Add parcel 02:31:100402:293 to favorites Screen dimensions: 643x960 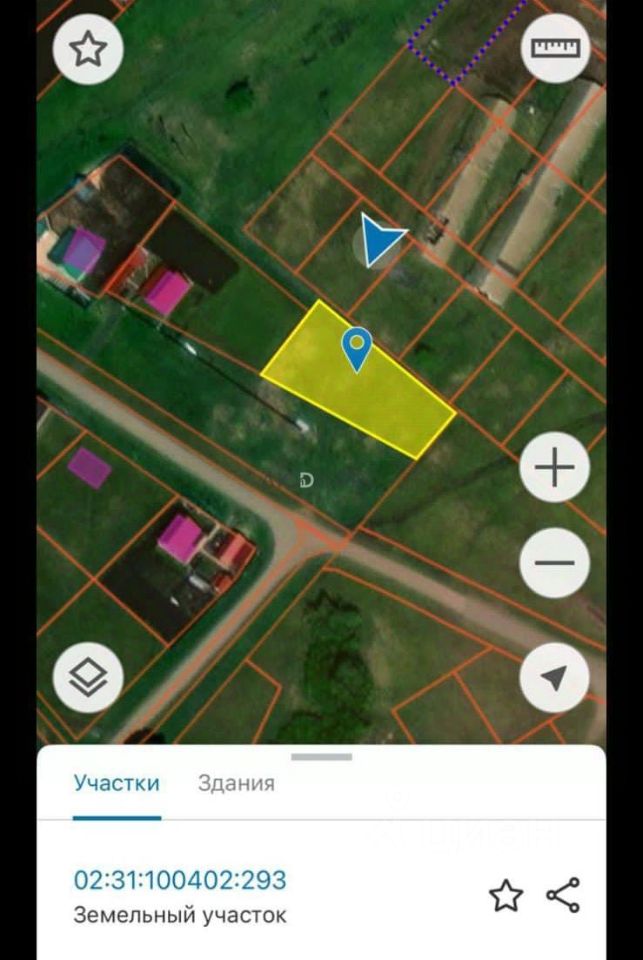506,896
